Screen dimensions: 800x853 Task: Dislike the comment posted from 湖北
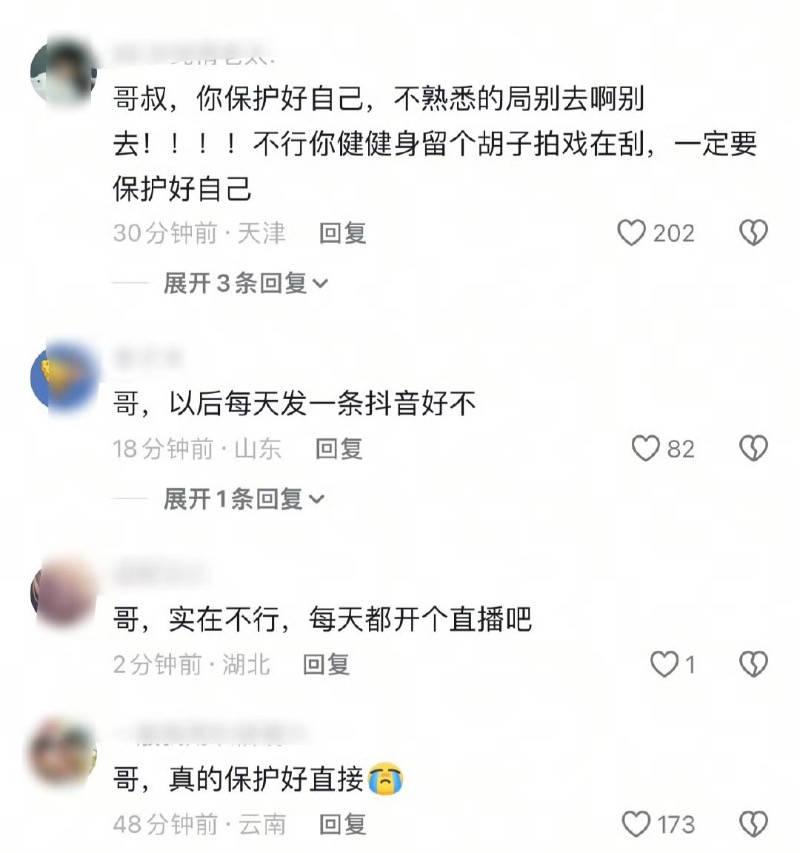coord(753,664)
